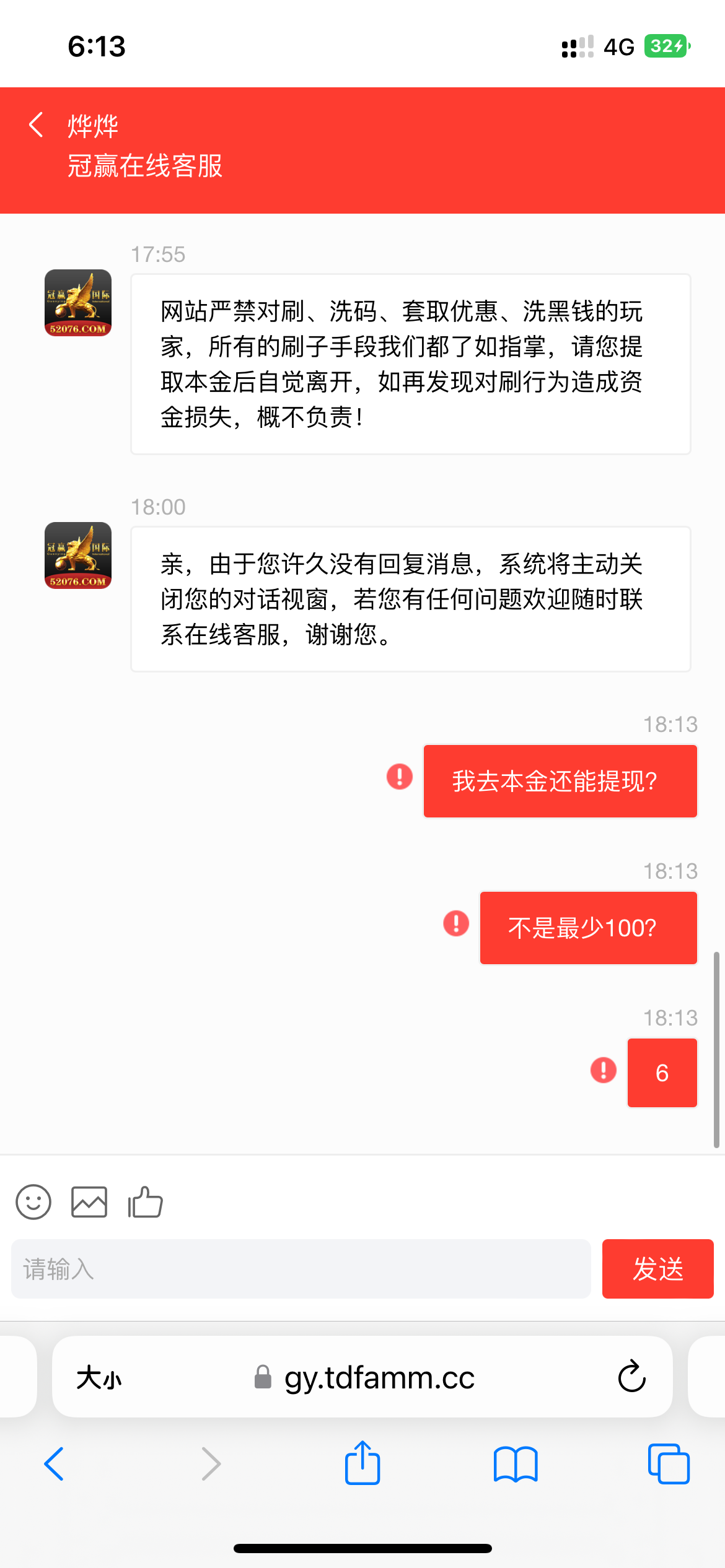The image size is (725, 1568).
Task: Tap the battery indicator in the status bar
Action: 666,45
